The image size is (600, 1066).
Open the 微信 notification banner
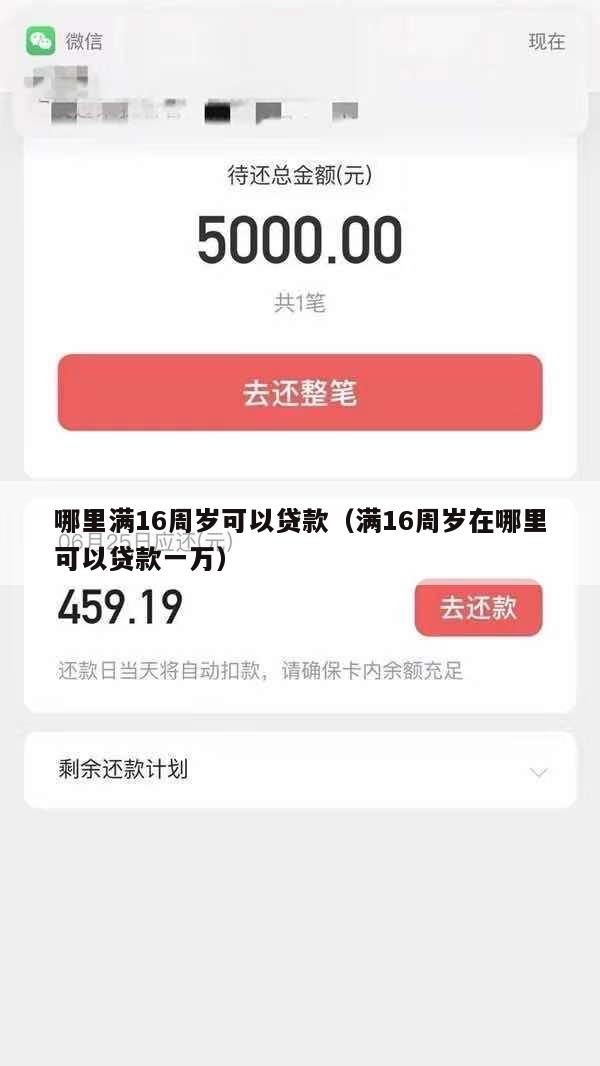click(300, 70)
